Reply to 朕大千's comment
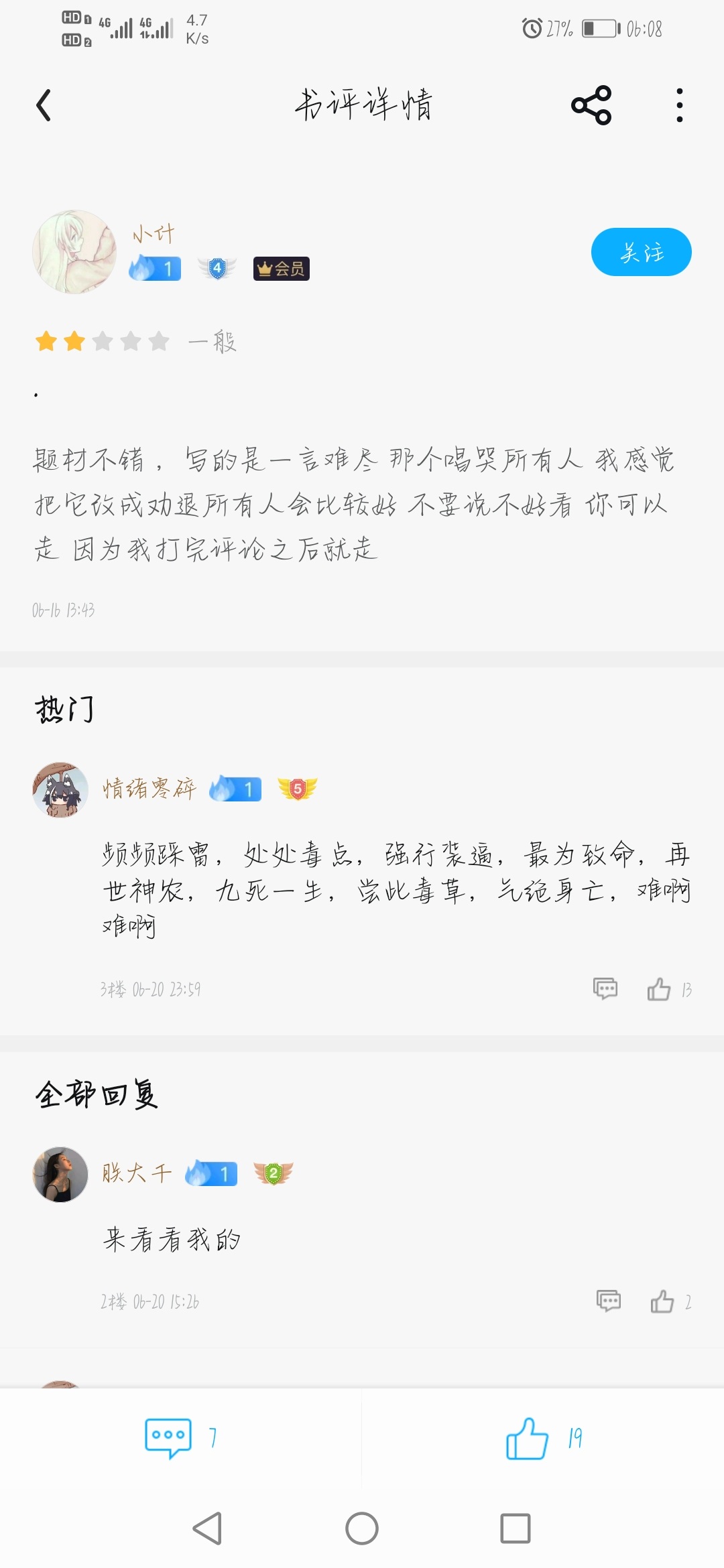 [x=609, y=1301]
